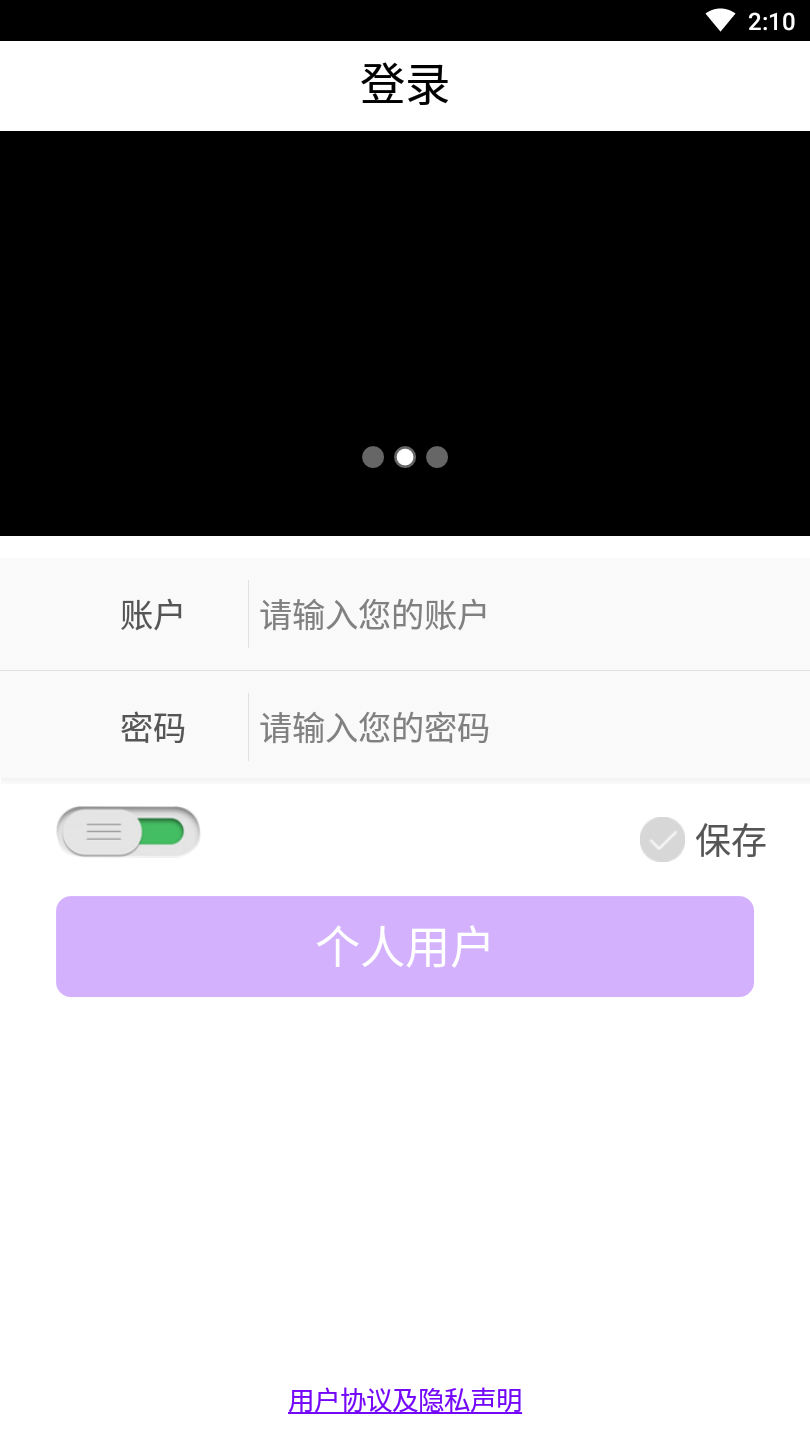The width and height of the screenshot is (810, 1440).
Task: Jump to the third banner page dot
Action: 437,457
